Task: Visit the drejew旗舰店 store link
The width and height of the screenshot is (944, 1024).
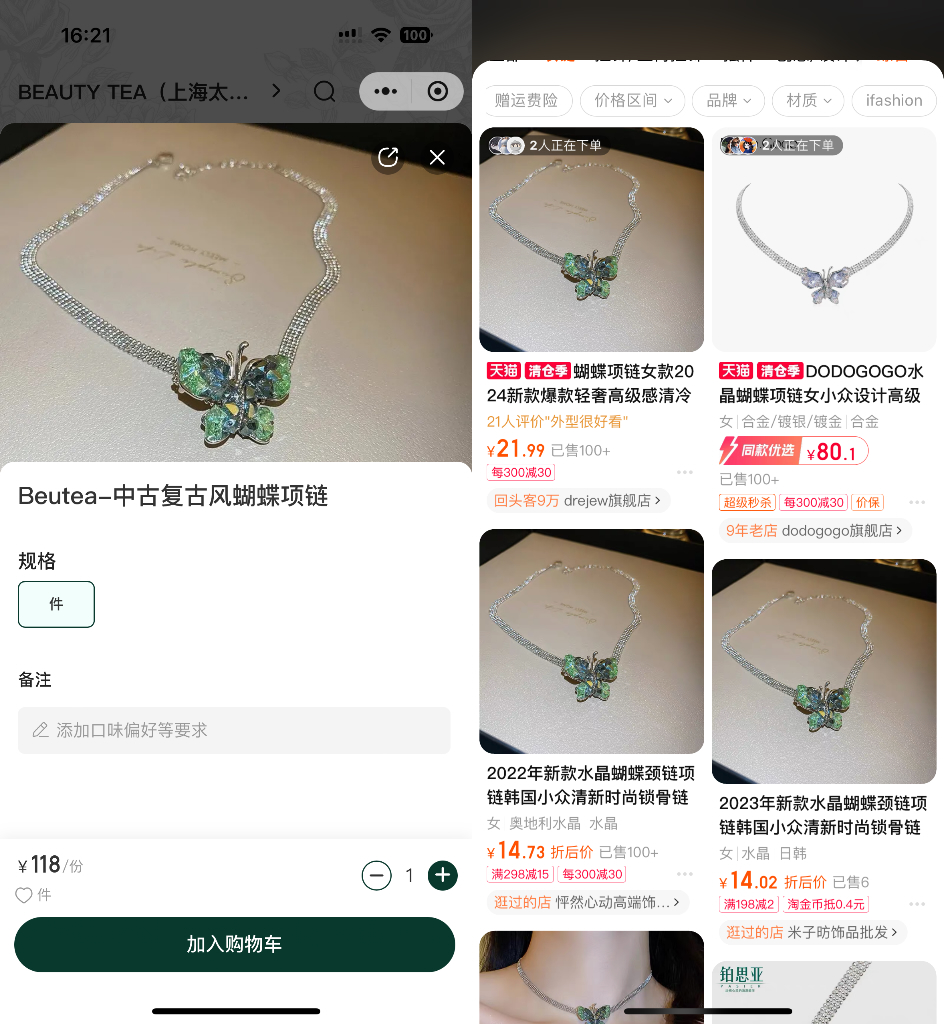Action: tap(578, 500)
